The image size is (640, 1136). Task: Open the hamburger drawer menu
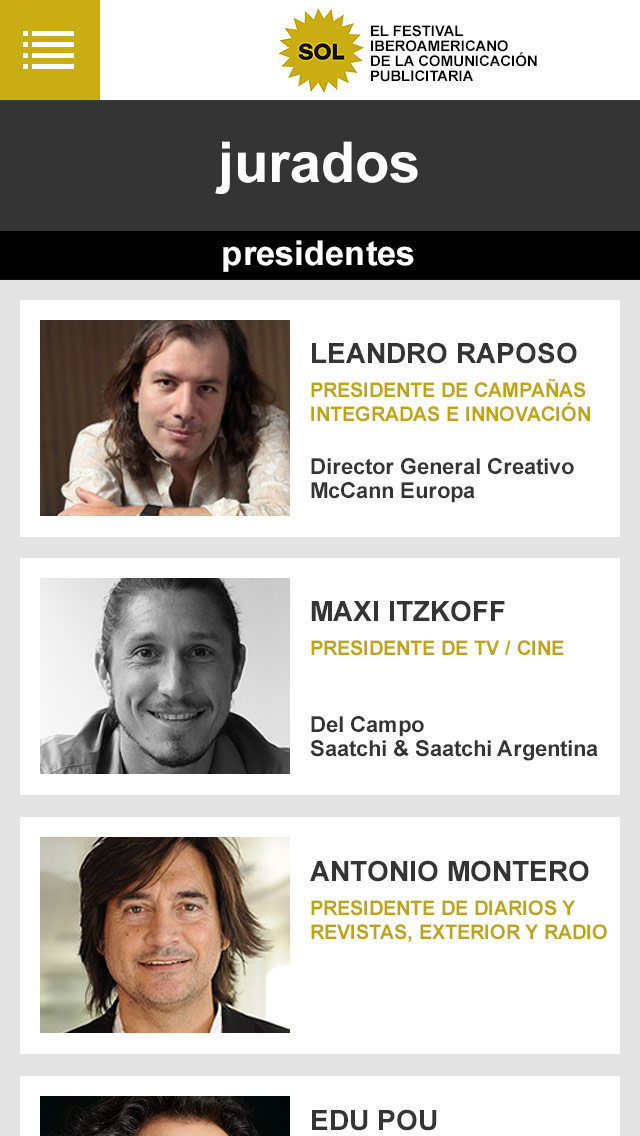pyautogui.click(x=49, y=50)
